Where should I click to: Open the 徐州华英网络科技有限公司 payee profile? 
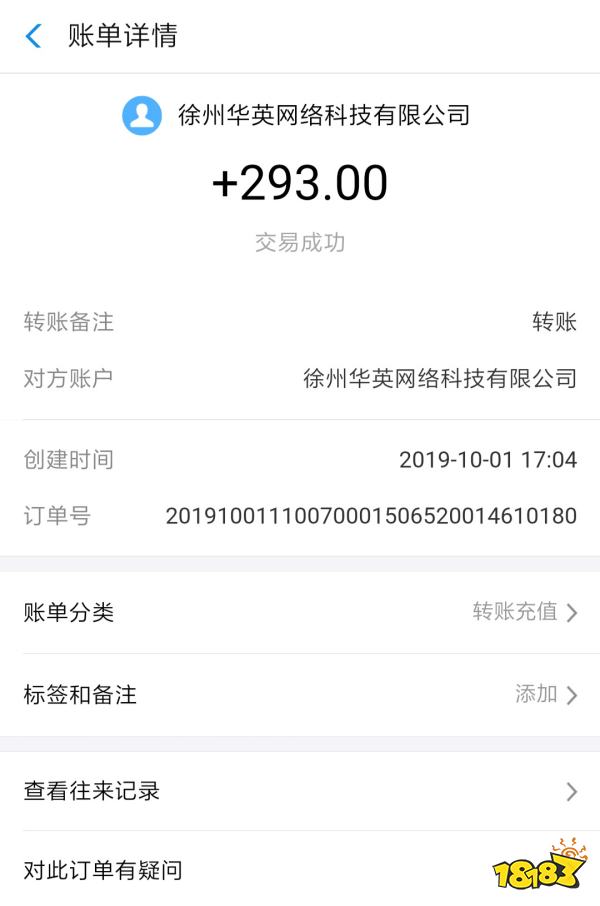point(296,115)
